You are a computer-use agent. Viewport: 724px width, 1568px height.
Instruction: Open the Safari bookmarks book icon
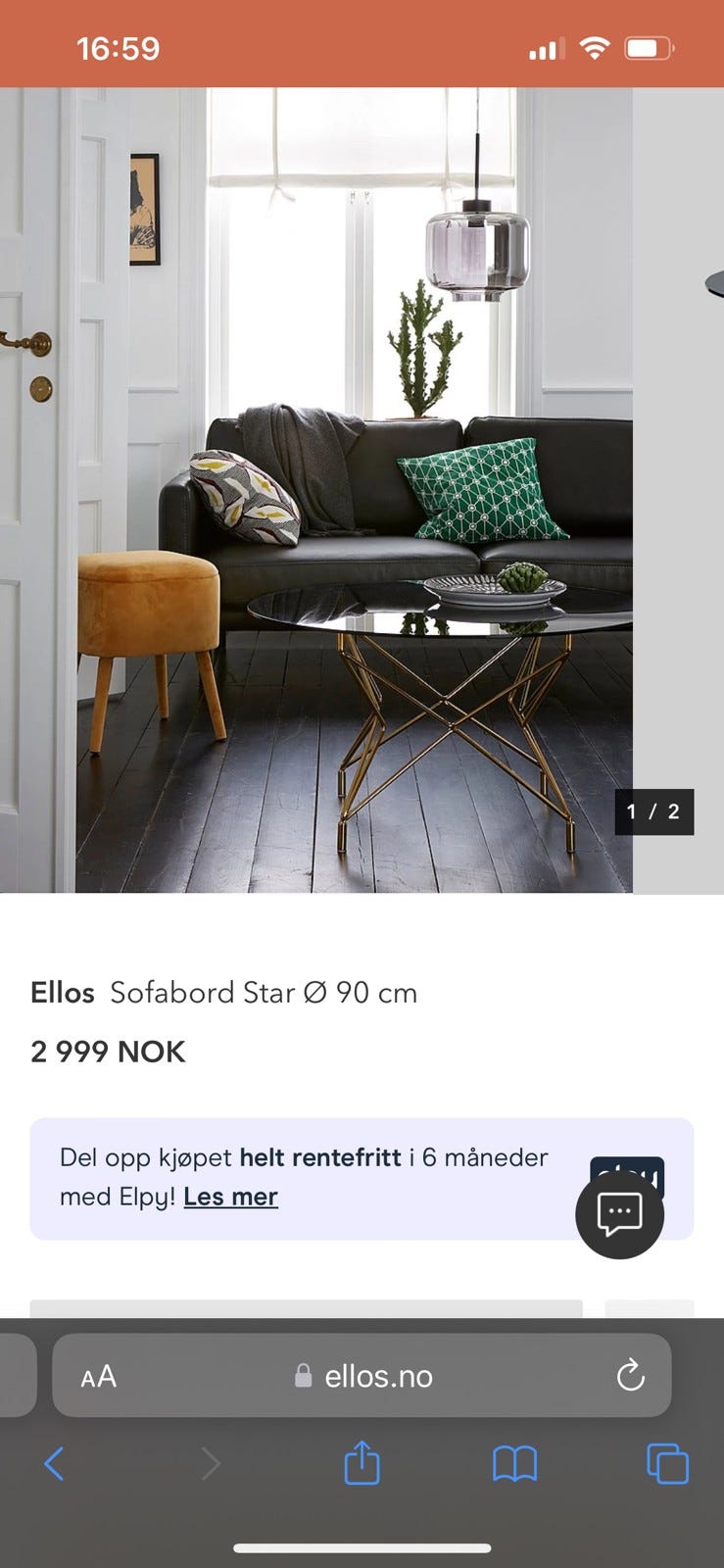click(516, 1464)
